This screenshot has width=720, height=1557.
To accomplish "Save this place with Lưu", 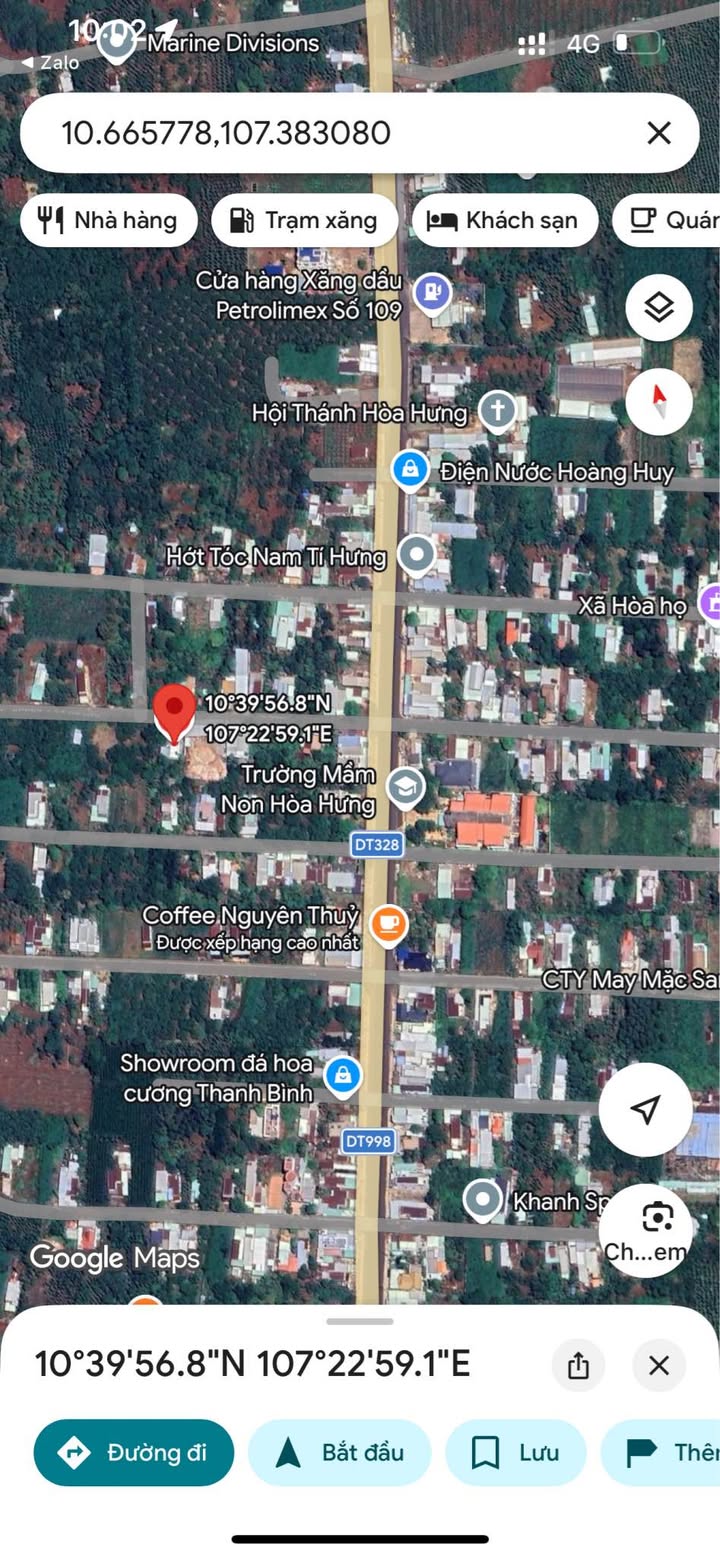I will pos(515,1452).
